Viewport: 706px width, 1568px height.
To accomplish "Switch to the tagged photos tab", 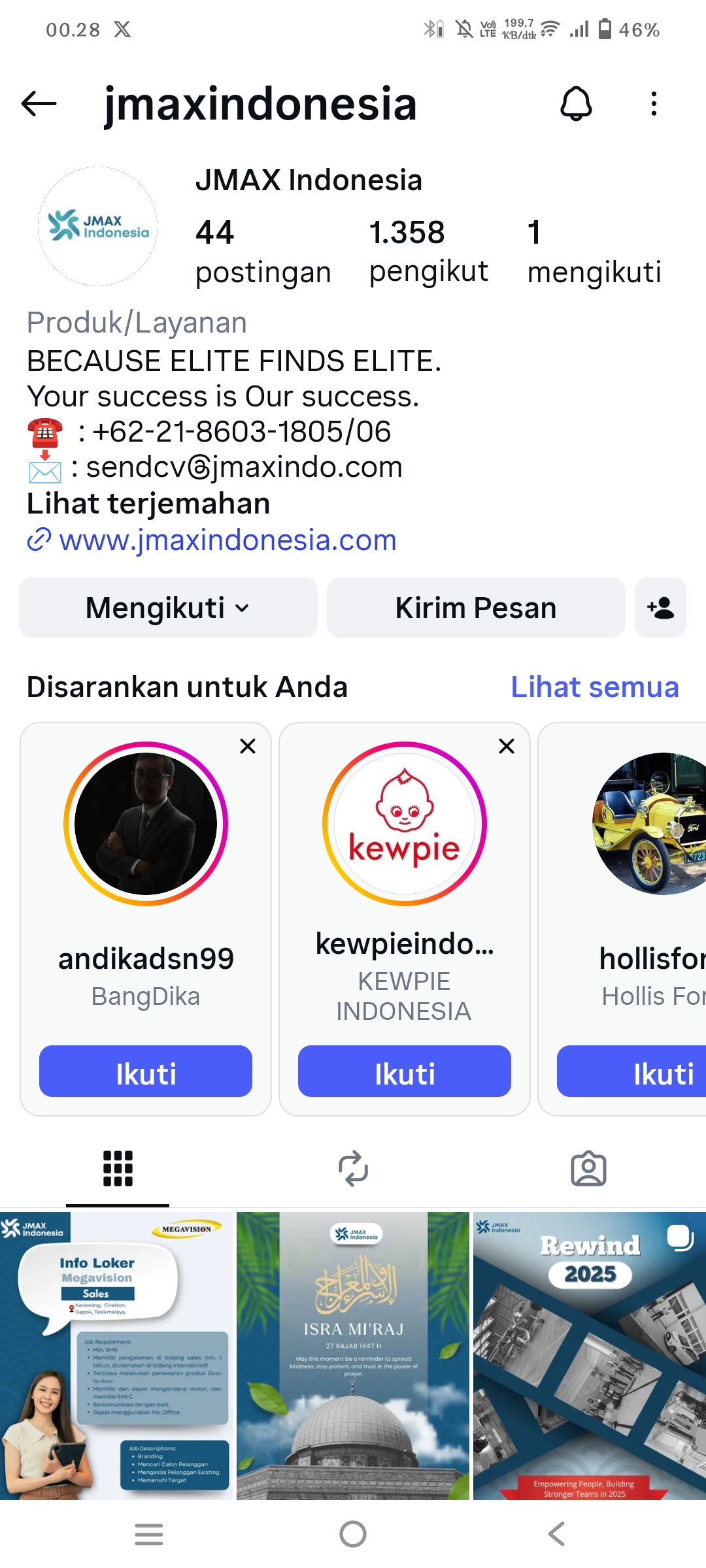I will (588, 1169).
